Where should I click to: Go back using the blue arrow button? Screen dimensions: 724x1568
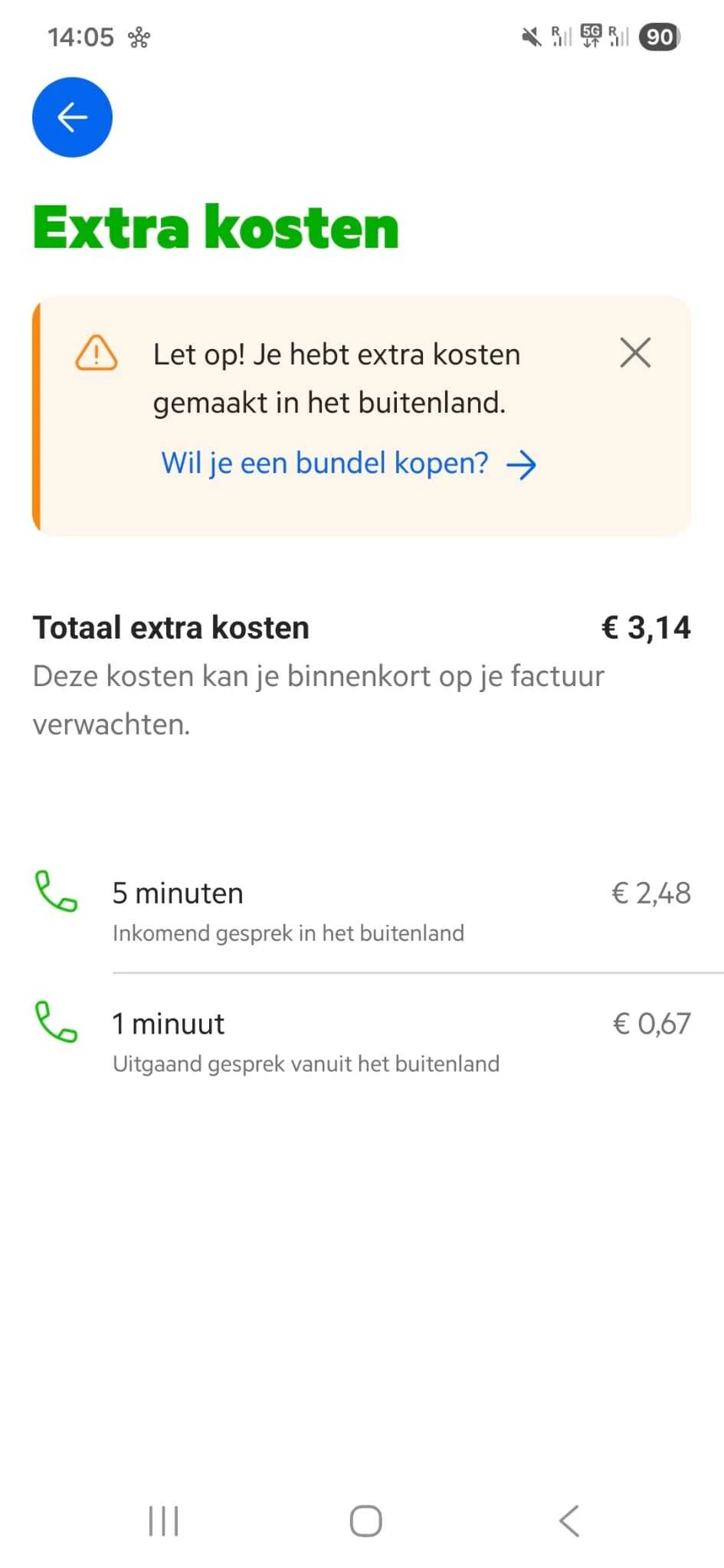72,117
